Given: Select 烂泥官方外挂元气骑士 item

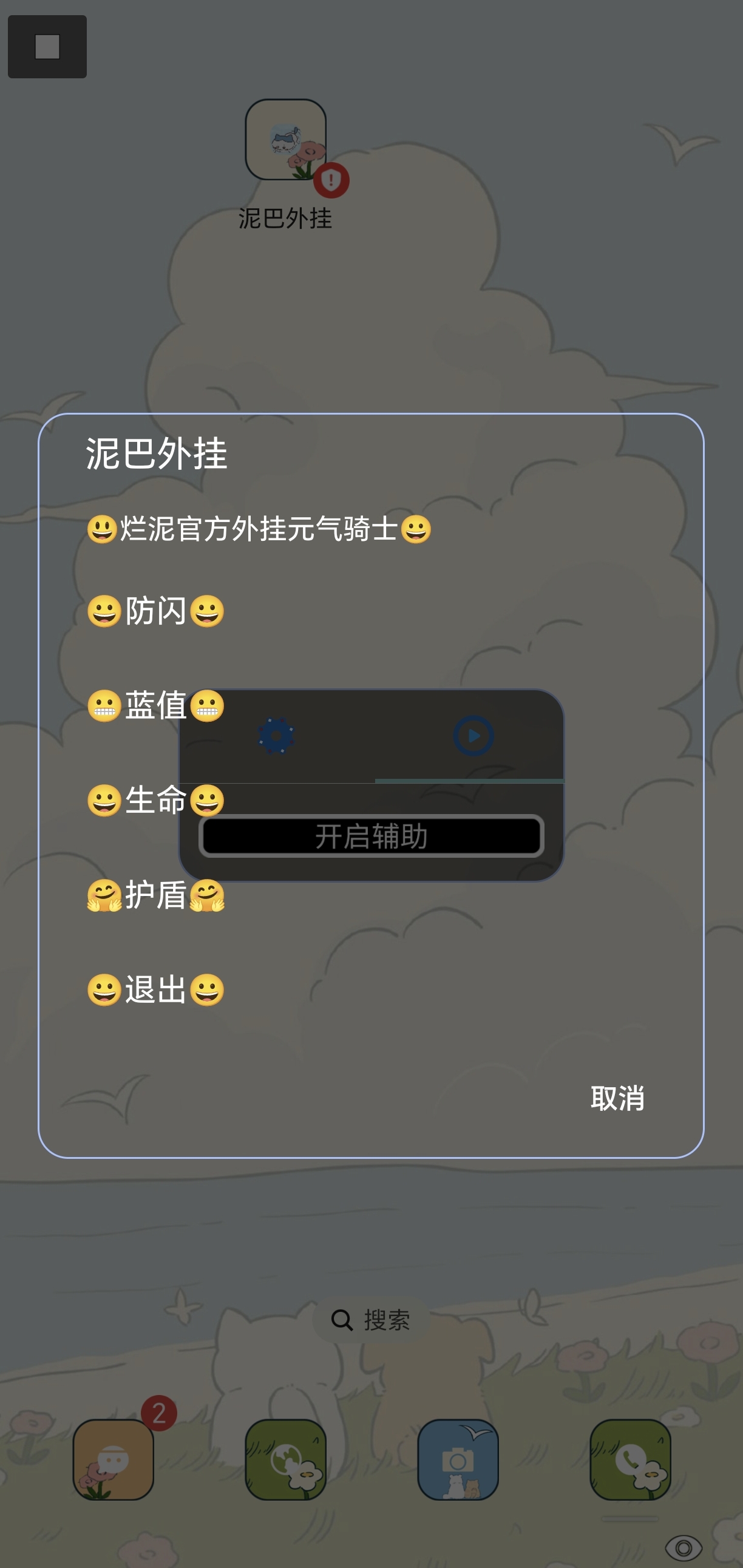Looking at the screenshot, I should [x=259, y=528].
